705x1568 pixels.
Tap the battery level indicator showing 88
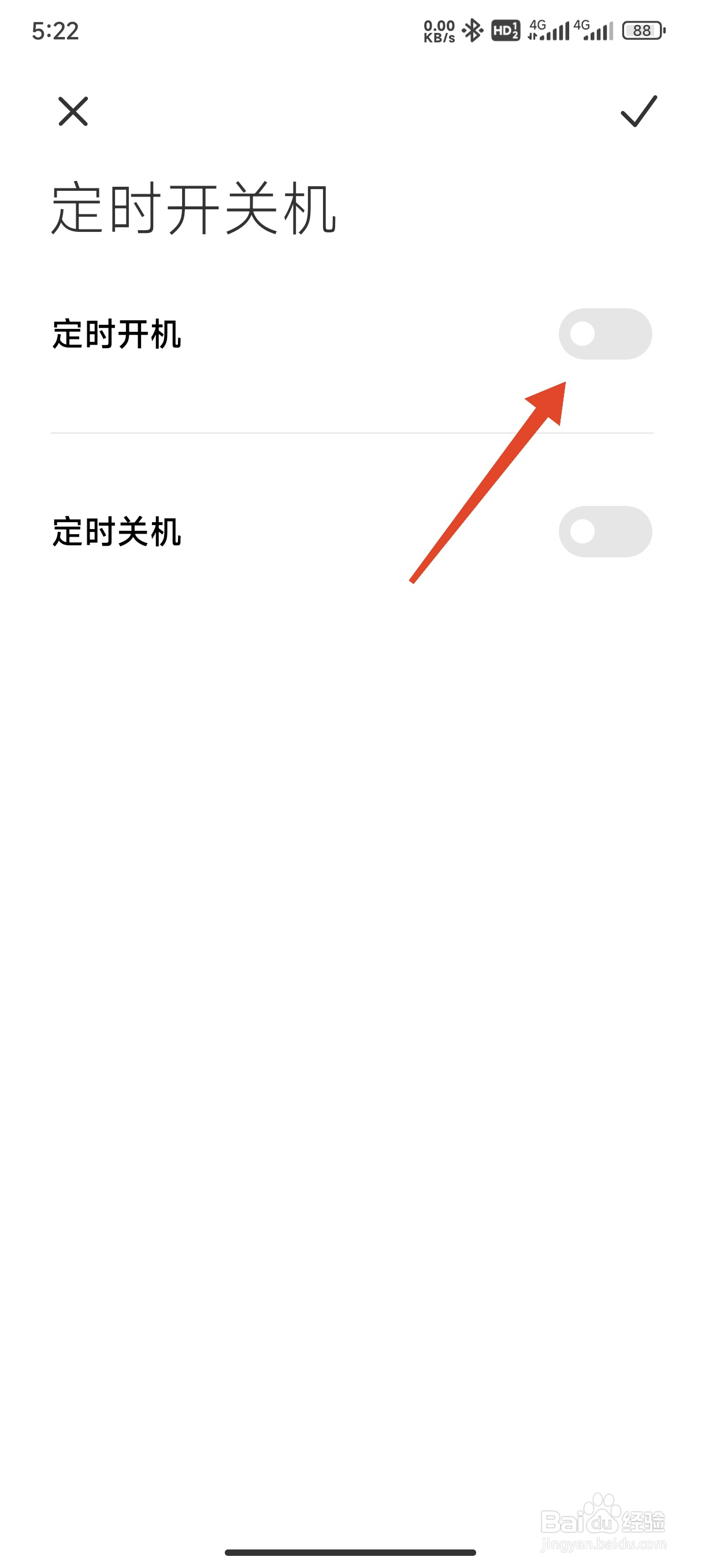click(642, 29)
